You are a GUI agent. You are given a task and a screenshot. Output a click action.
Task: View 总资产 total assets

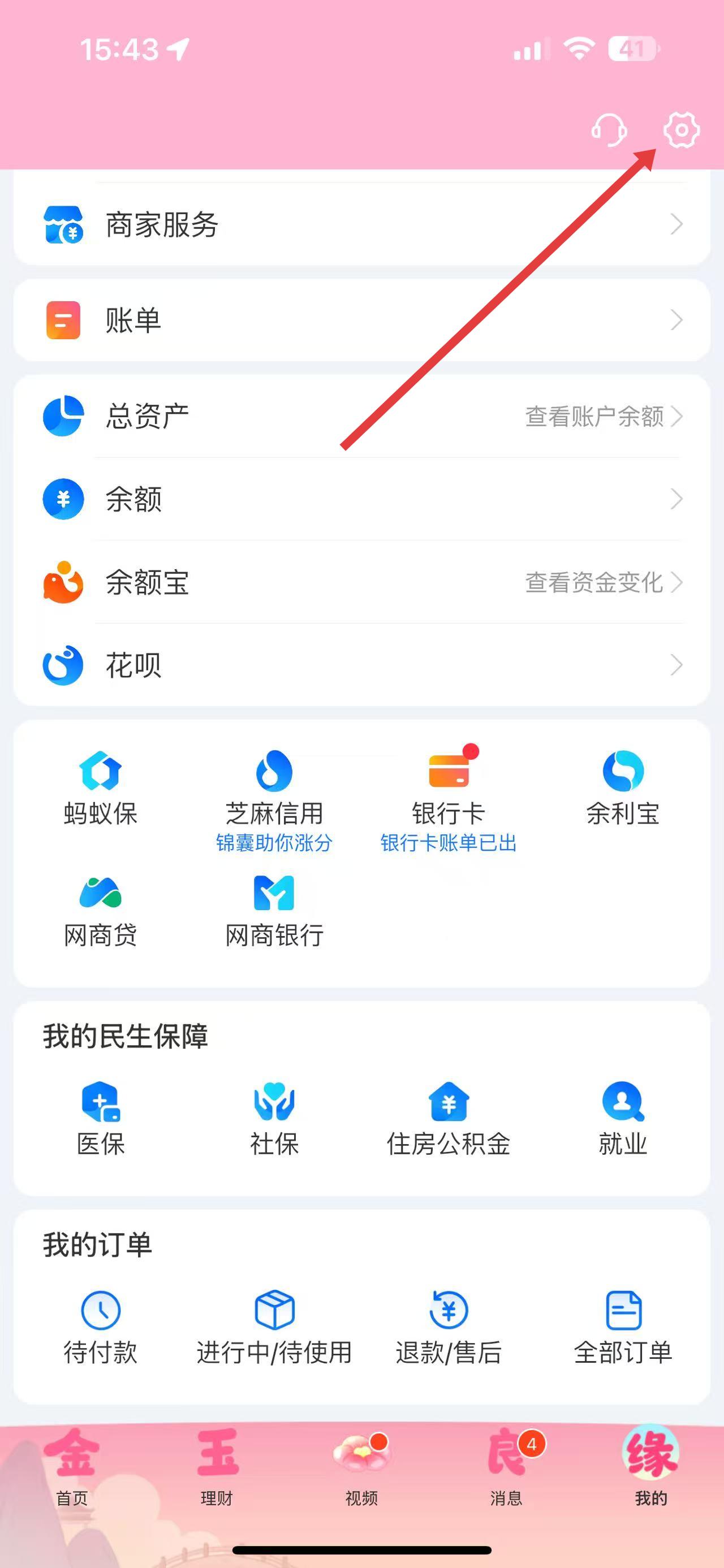coord(361,417)
